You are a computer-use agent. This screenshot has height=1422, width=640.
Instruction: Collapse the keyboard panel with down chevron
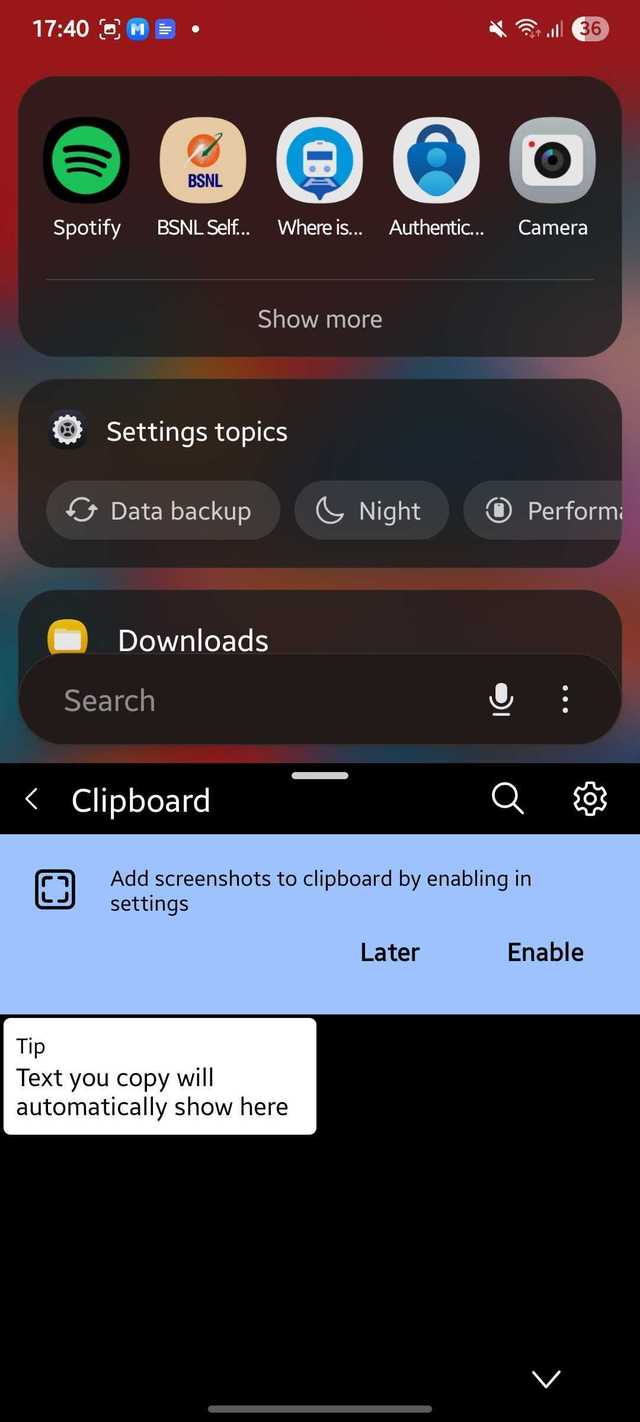[x=546, y=1379]
